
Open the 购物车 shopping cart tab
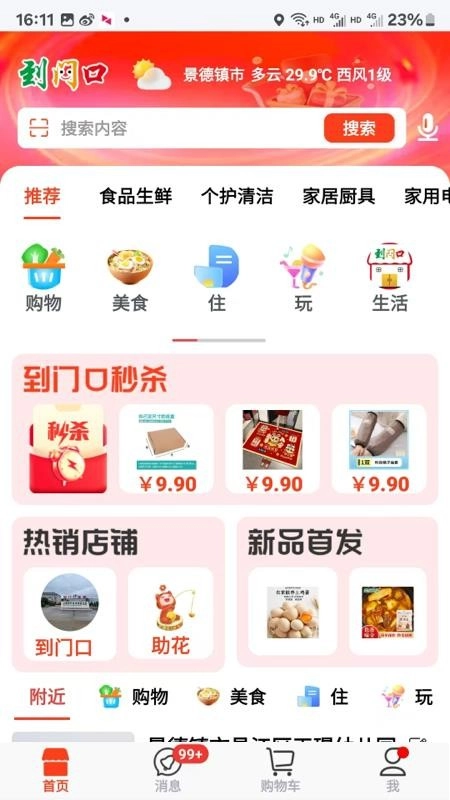(280, 770)
